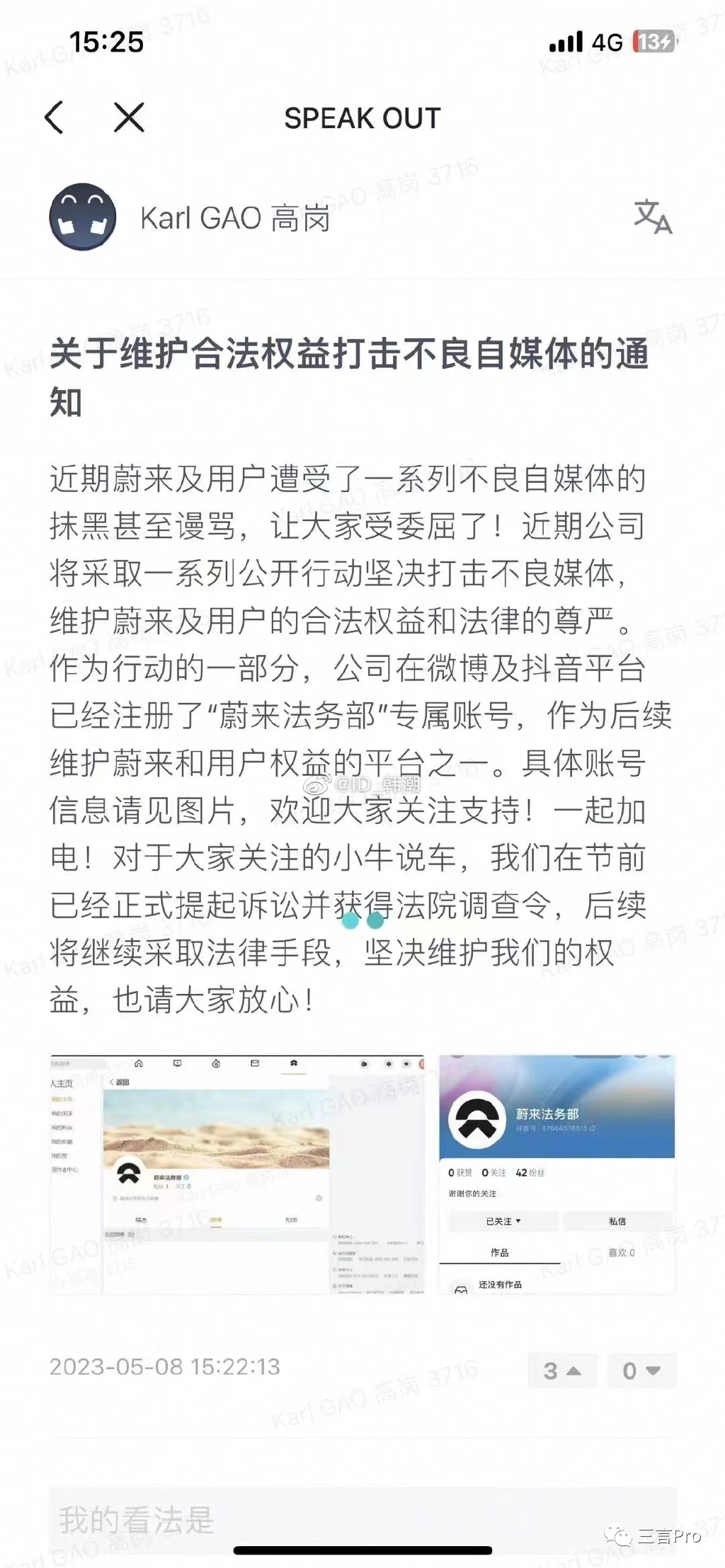Go back using the arrow icon
The image size is (725, 1568).
55,117
